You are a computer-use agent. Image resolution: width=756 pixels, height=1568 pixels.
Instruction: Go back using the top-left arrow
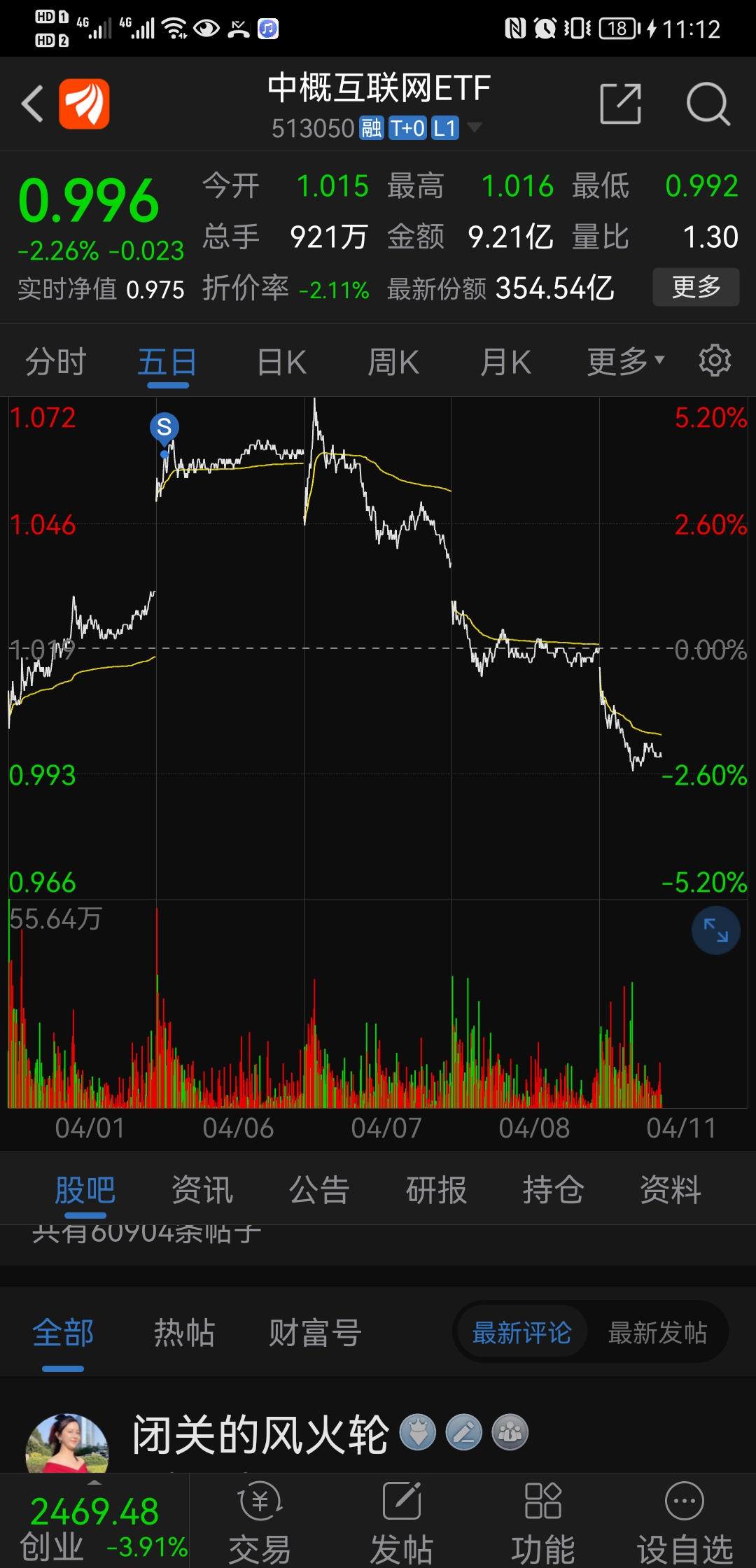tap(32, 104)
